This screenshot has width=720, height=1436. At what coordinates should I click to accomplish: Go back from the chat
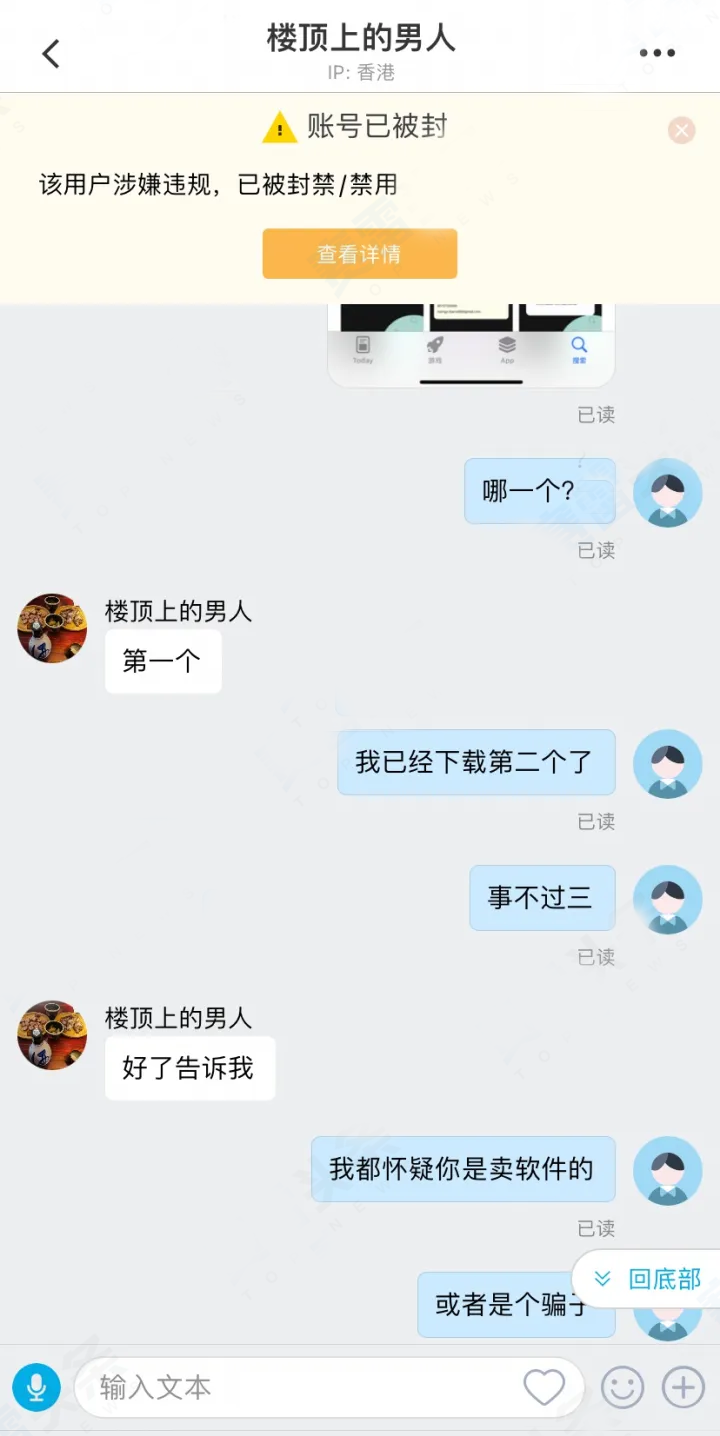pyautogui.click(x=51, y=53)
